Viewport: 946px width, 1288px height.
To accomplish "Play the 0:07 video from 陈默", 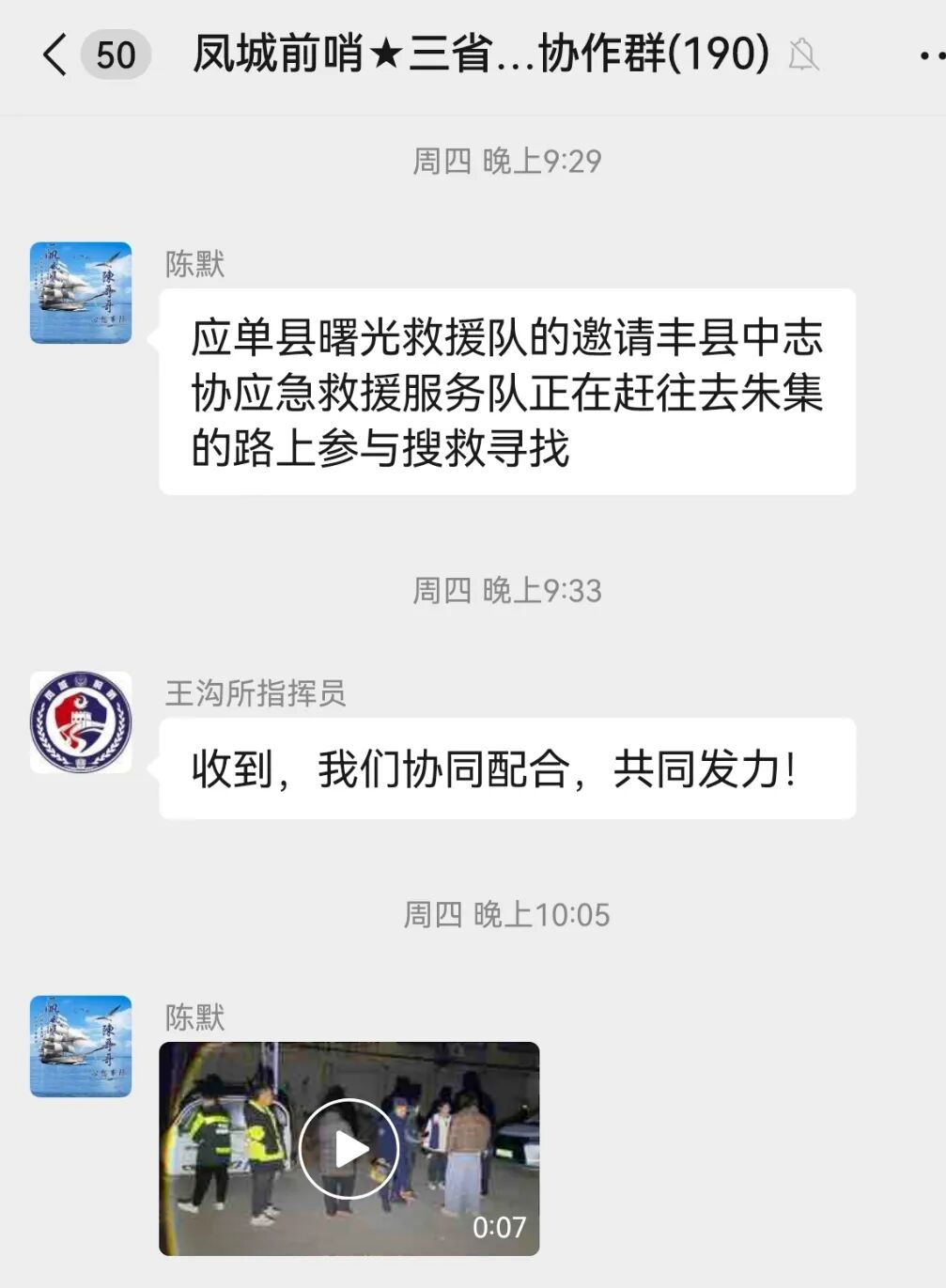I will point(349,1148).
